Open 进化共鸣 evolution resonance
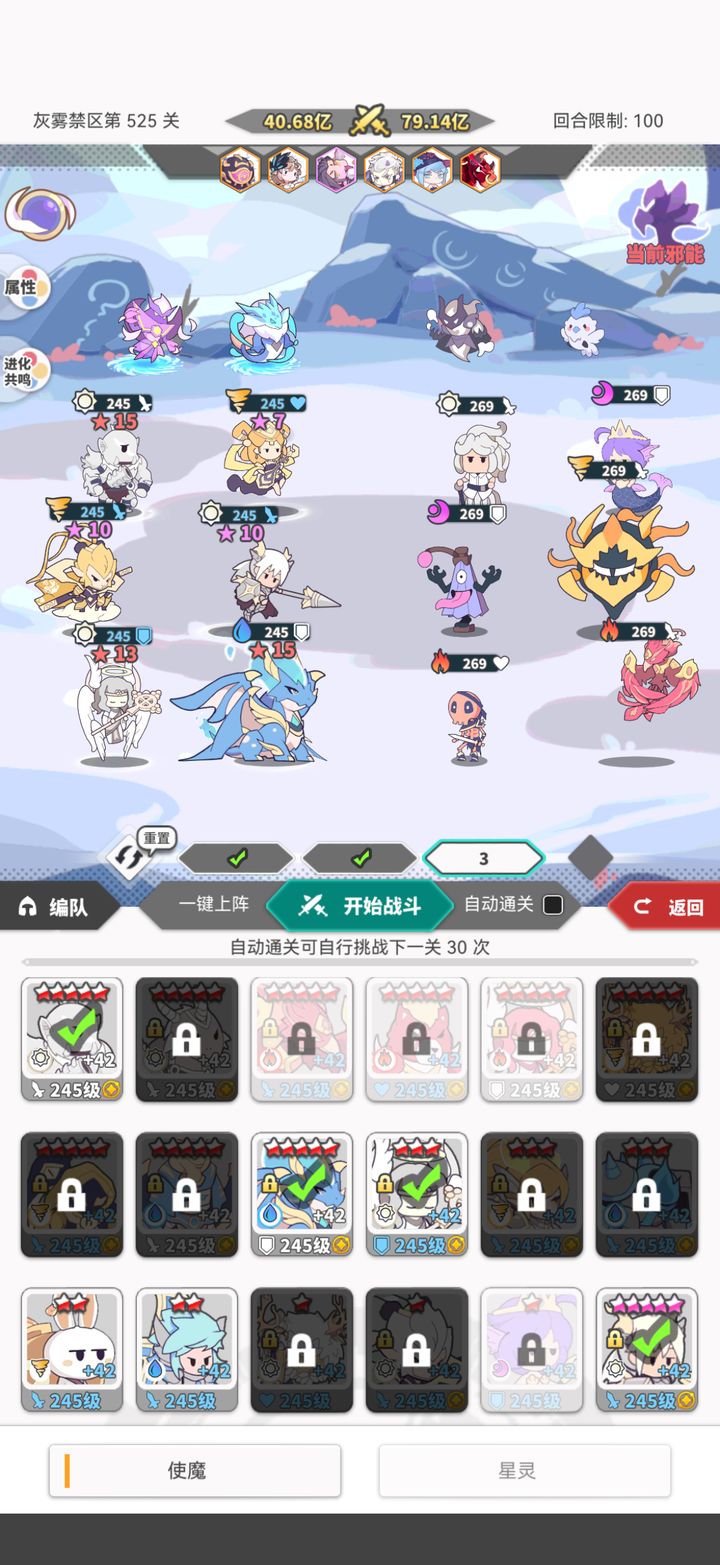Viewport: 720px width, 1565px height. (x=22, y=372)
